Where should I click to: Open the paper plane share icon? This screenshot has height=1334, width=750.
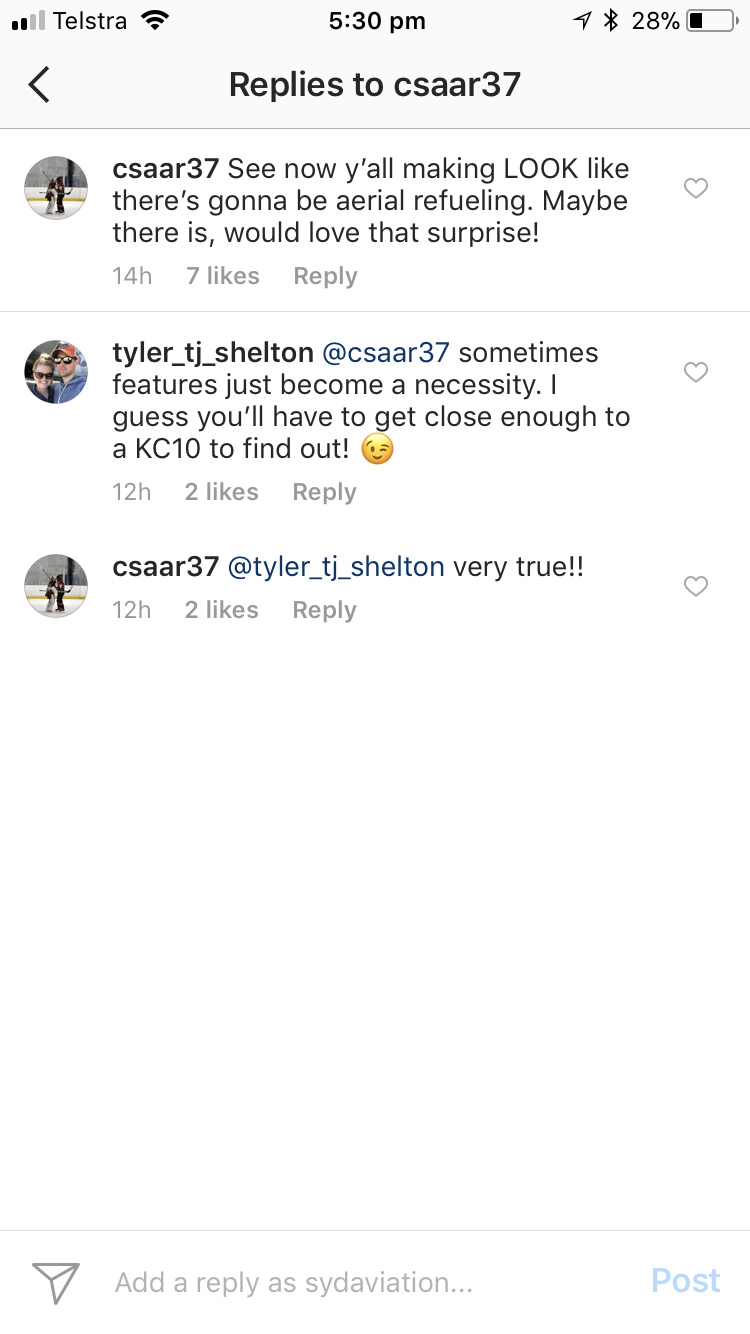tap(56, 1282)
